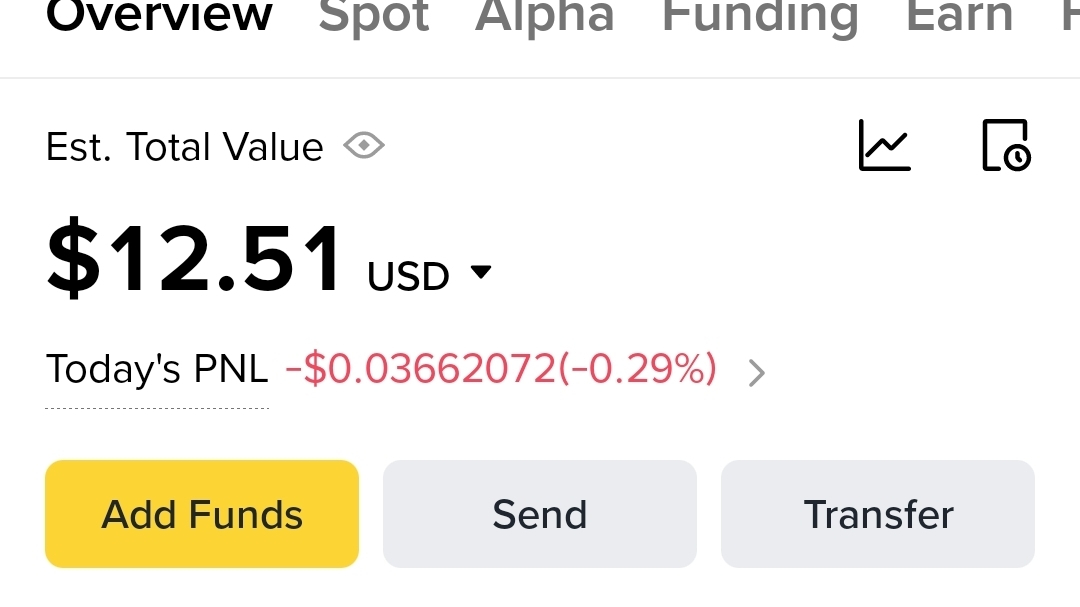
Task: Transfer funds between accounts
Action: [x=878, y=514]
